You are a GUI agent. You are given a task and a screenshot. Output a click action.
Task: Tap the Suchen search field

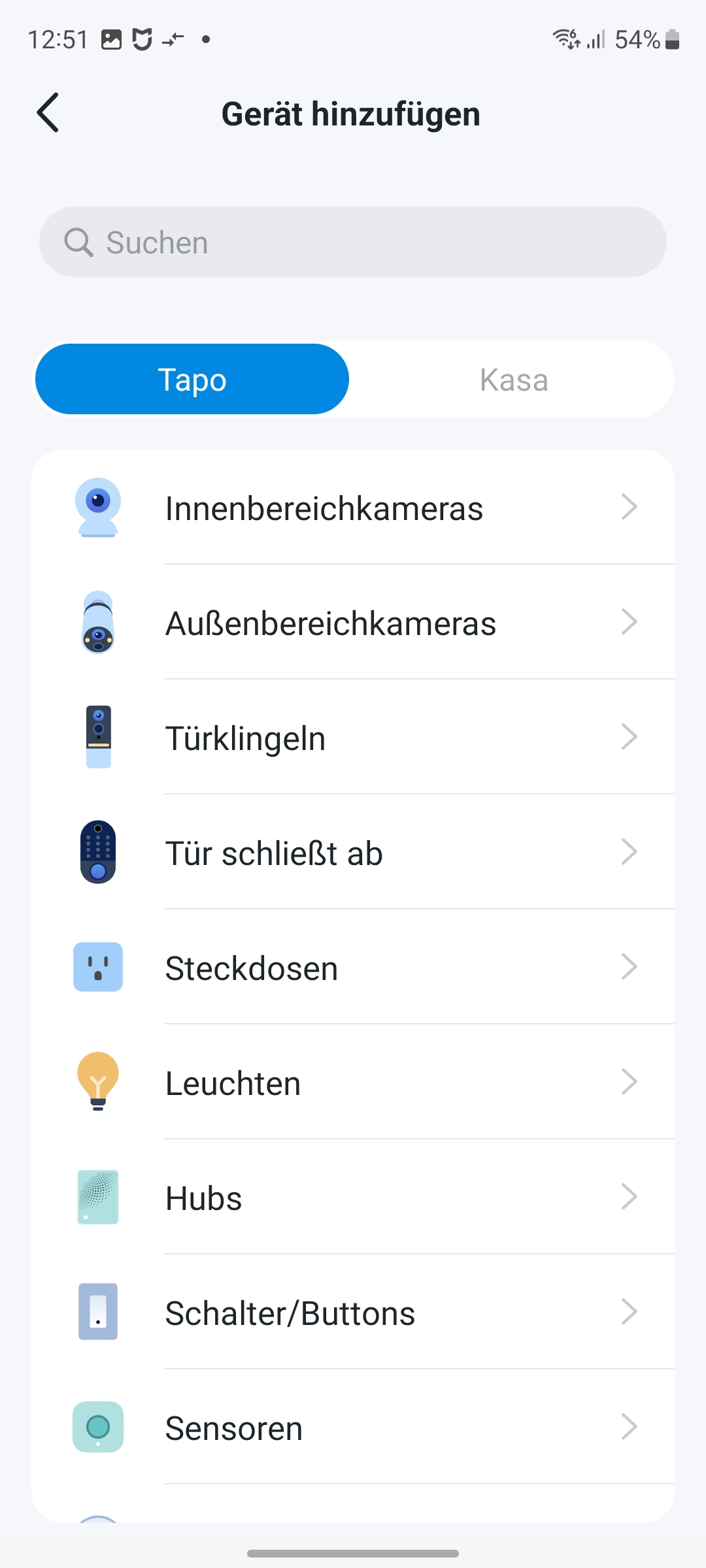(x=353, y=242)
